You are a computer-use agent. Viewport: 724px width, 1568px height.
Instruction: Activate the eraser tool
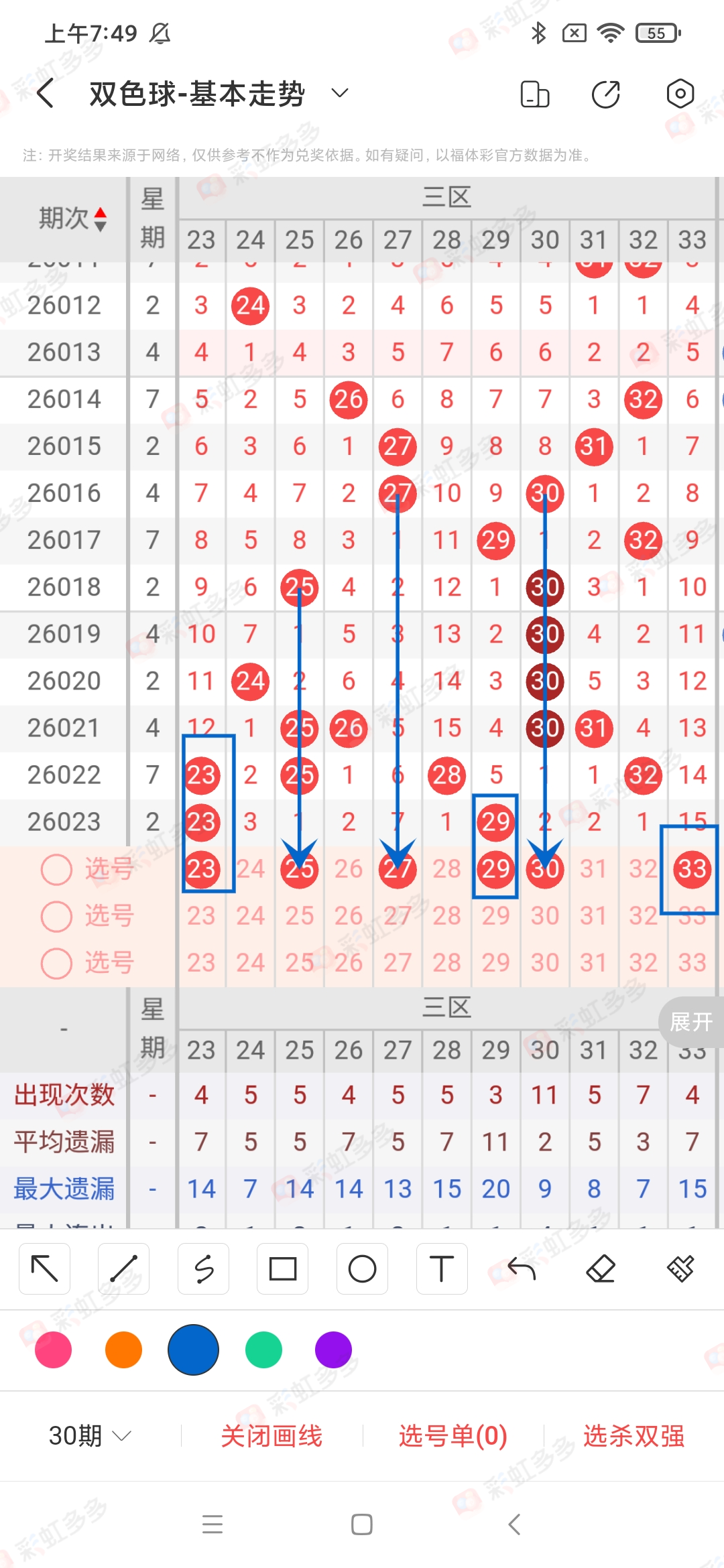pos(601,1268)
